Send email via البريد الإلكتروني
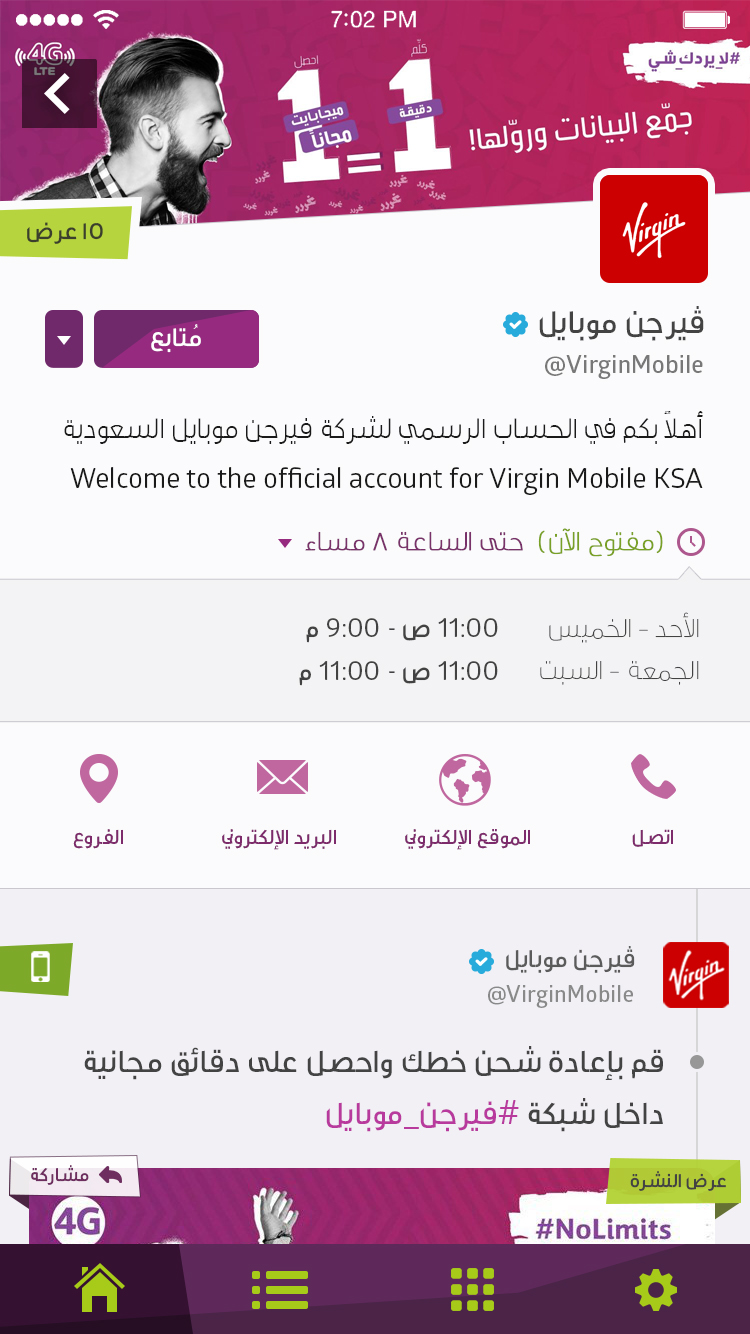The image size is (750, 1334). point(280,798)
